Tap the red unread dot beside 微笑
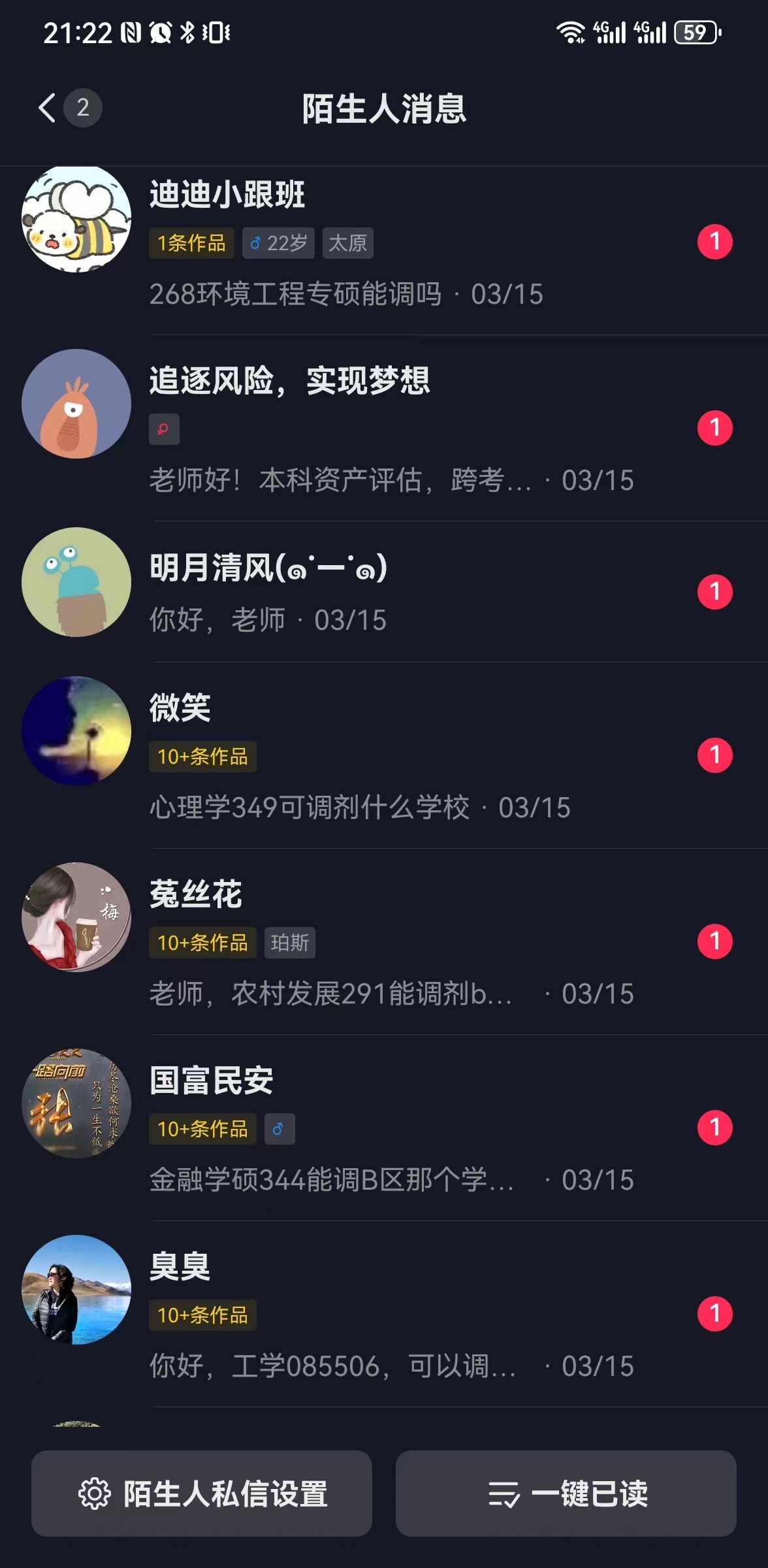This screenshot has width=768, height=1568. 715,753
